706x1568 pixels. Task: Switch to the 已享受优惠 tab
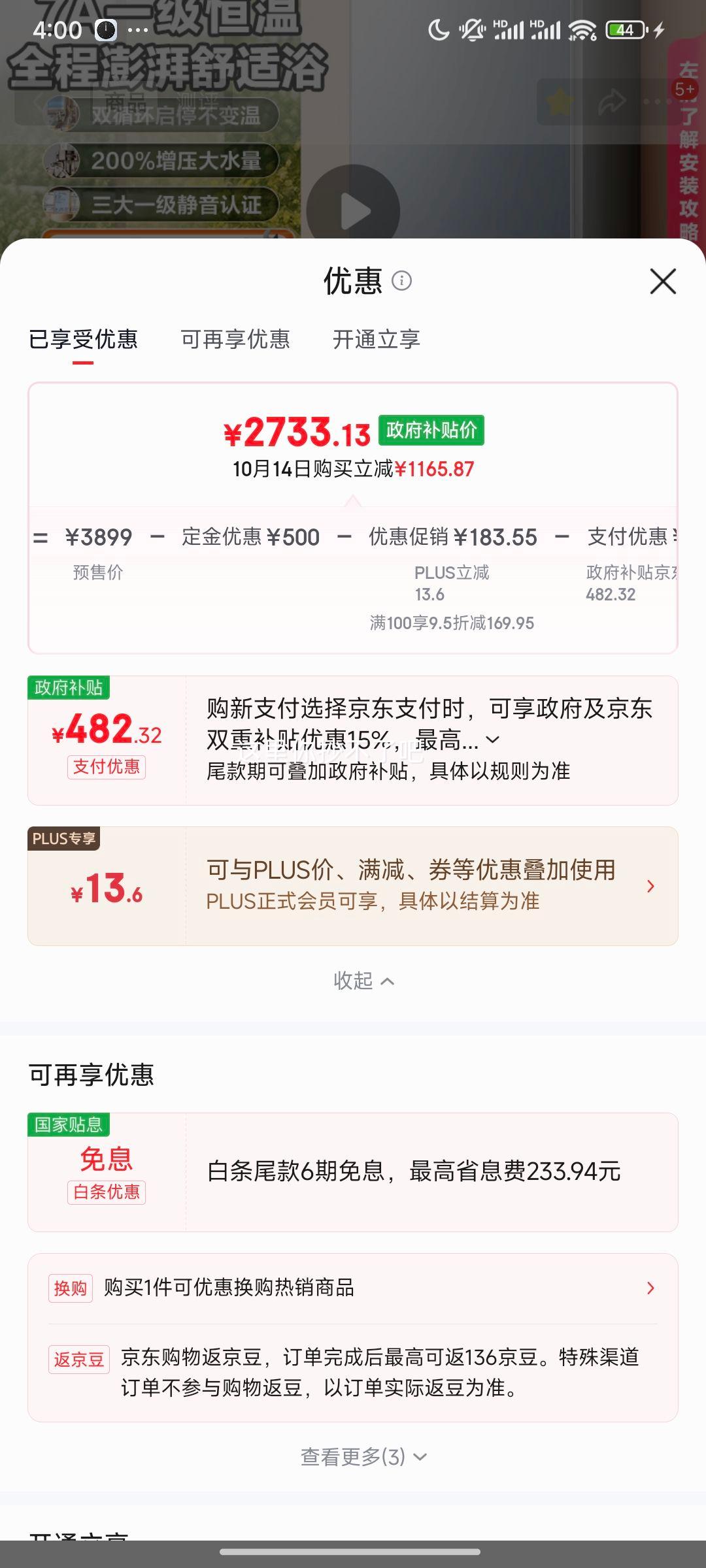[83, 340]
